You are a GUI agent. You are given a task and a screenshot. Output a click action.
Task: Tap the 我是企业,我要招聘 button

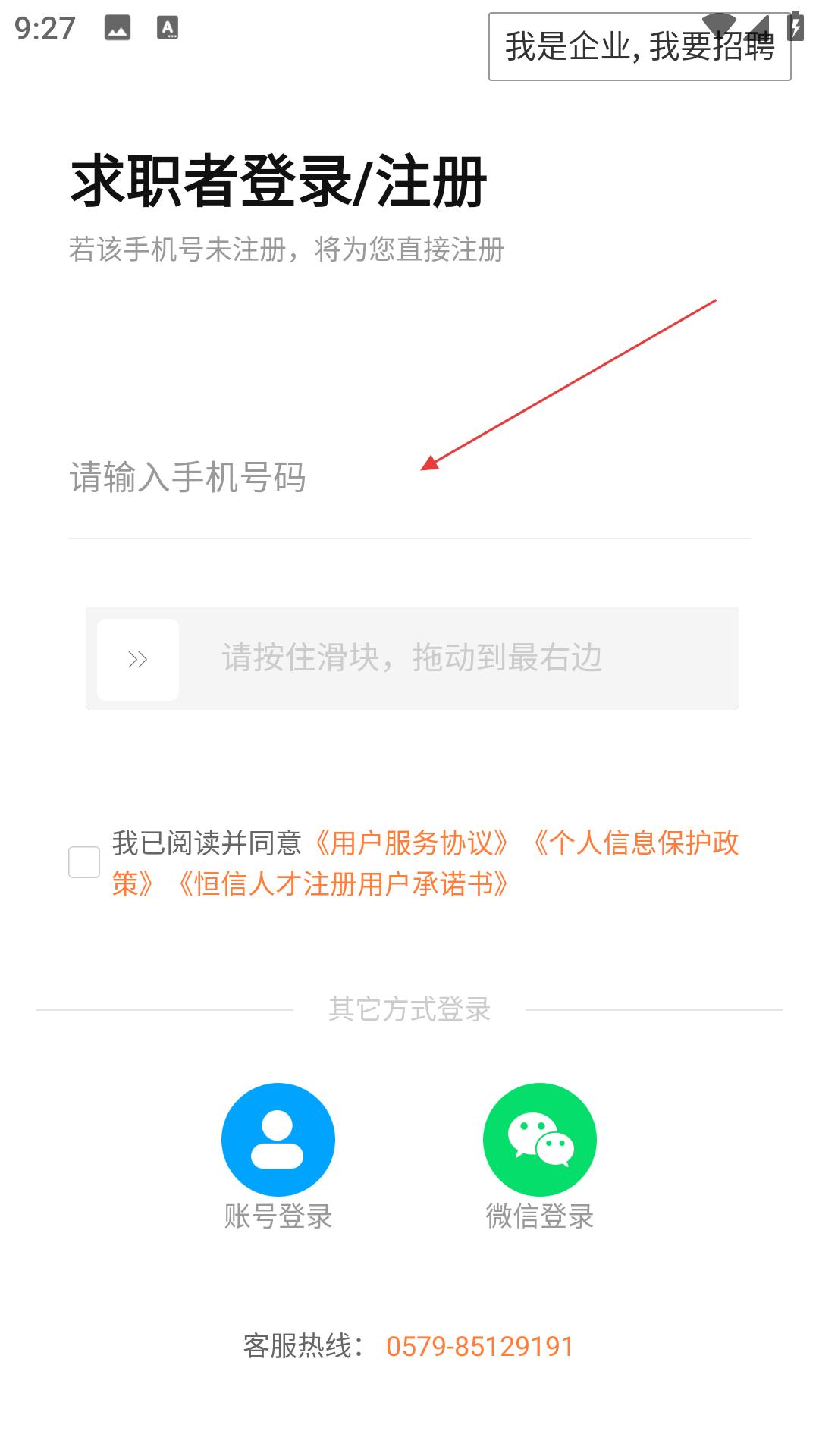pyautogui.click(x=639, y=46)
